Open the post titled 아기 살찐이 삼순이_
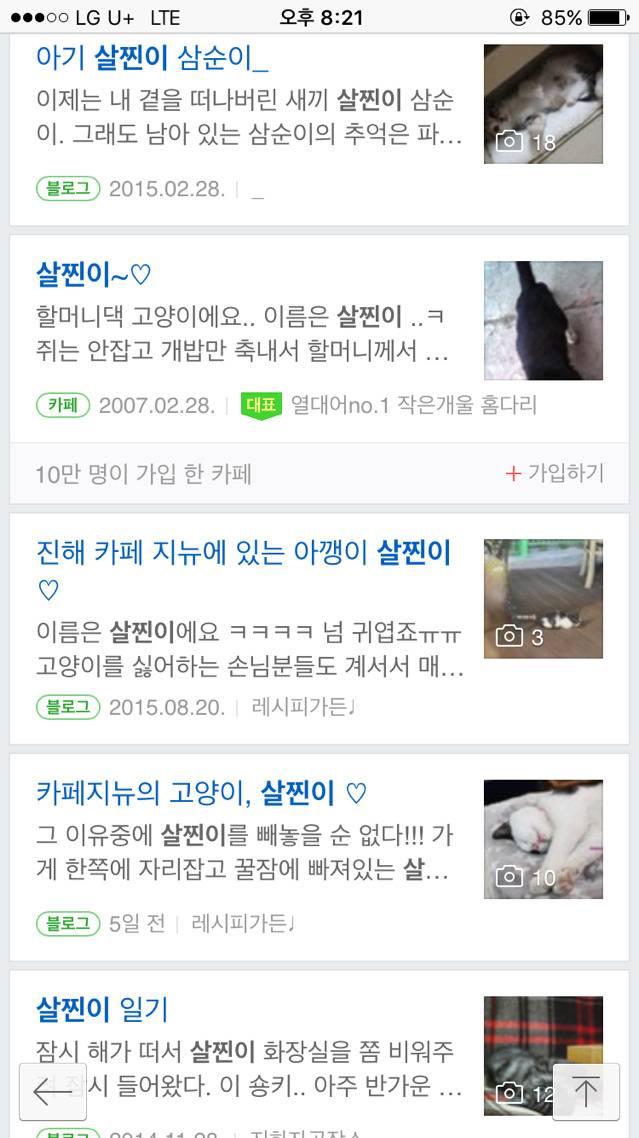 click(x=152, y=58)
